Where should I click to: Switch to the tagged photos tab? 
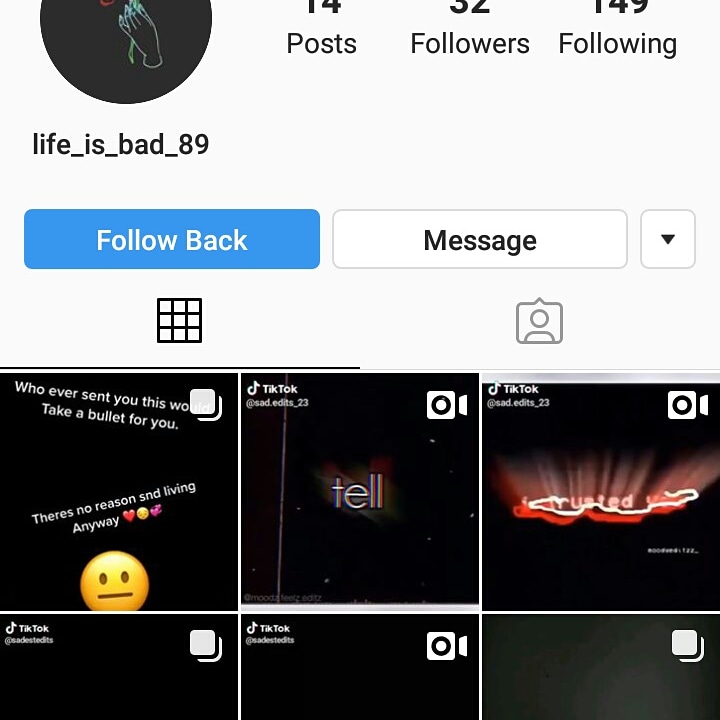click(539, 321)
